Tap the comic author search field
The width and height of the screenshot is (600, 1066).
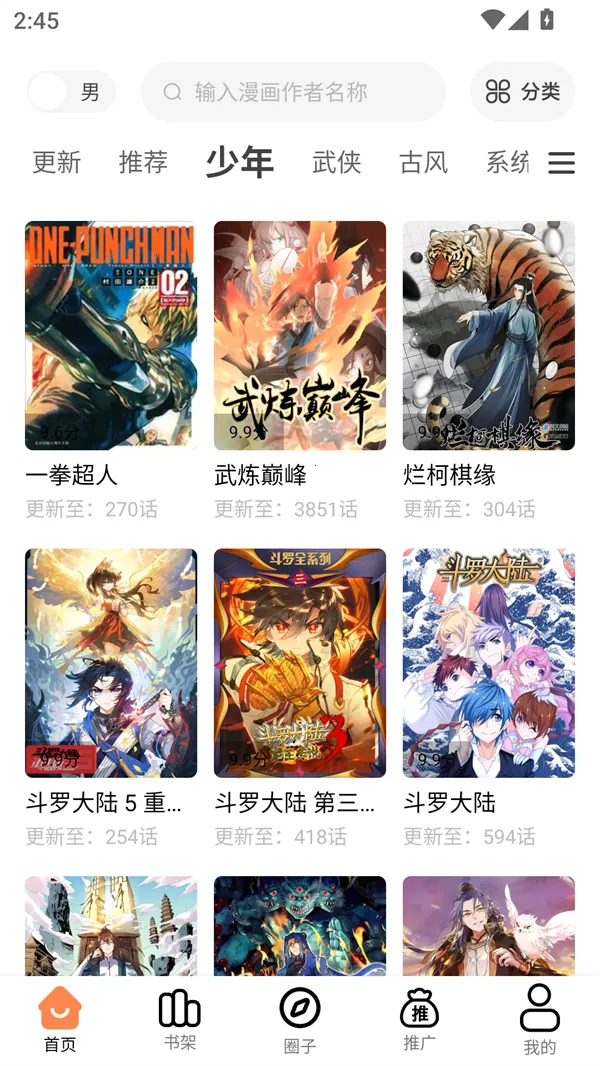coord(294,92)
